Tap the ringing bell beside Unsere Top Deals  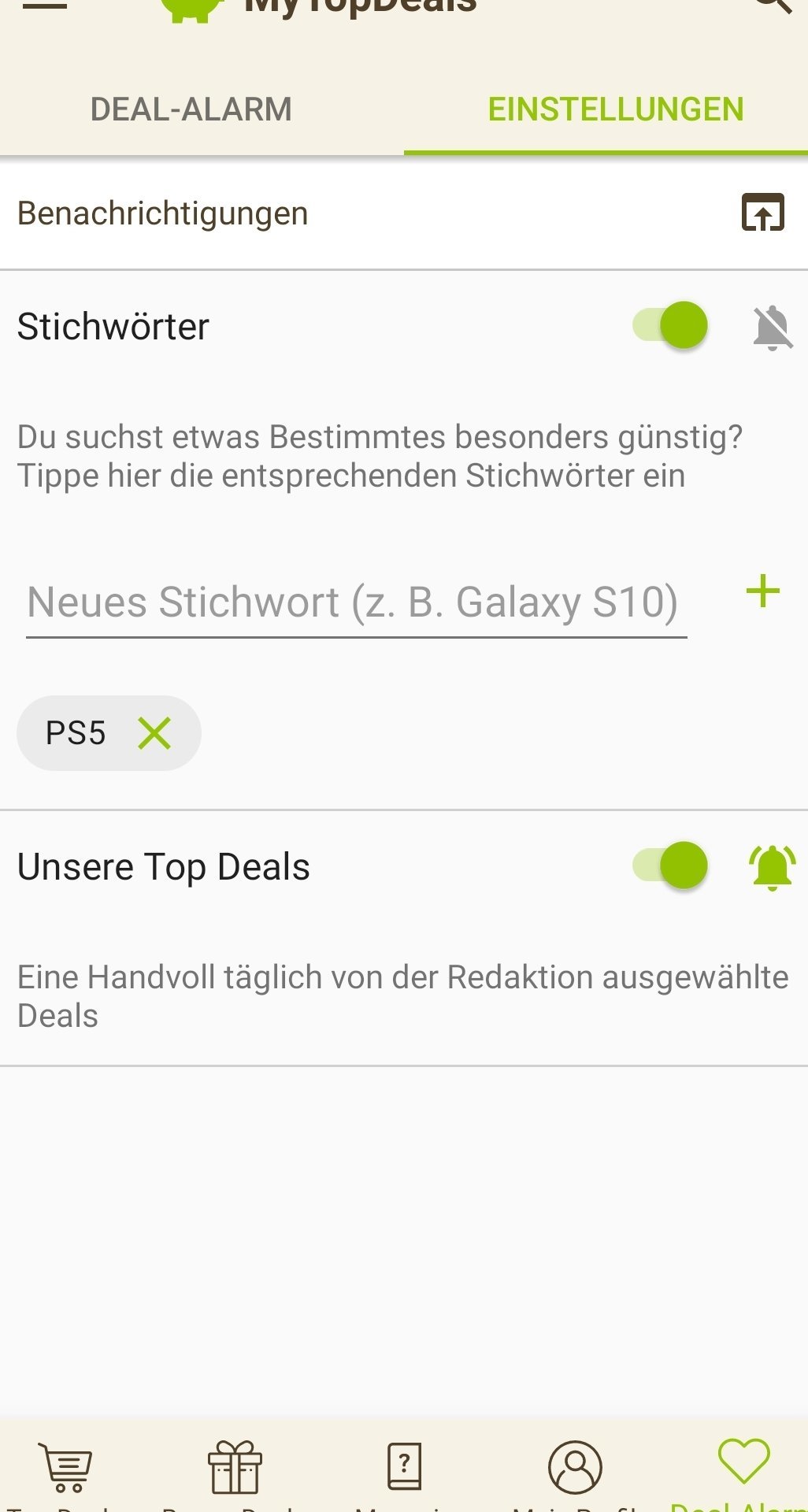point(772,867)
